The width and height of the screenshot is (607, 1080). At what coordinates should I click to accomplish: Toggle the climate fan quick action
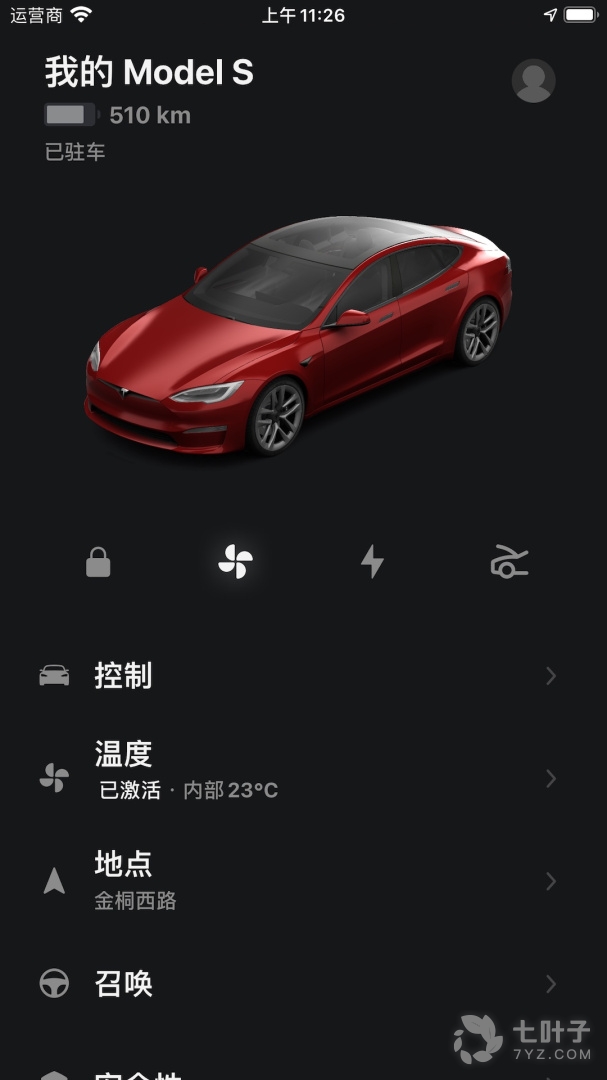tap(235, 562)
